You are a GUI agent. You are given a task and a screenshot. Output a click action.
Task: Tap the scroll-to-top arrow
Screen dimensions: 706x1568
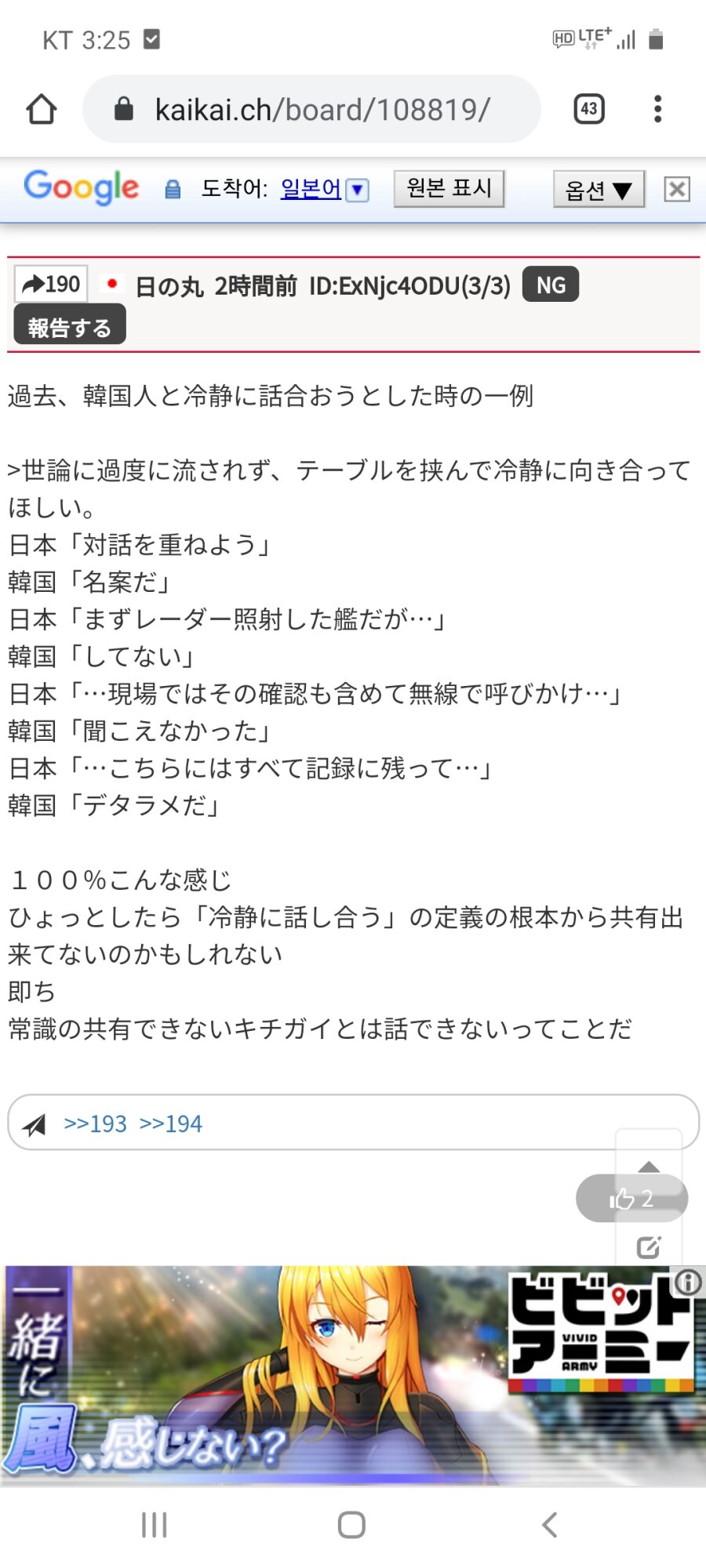pyautogui.click(x=649, y=1166)
